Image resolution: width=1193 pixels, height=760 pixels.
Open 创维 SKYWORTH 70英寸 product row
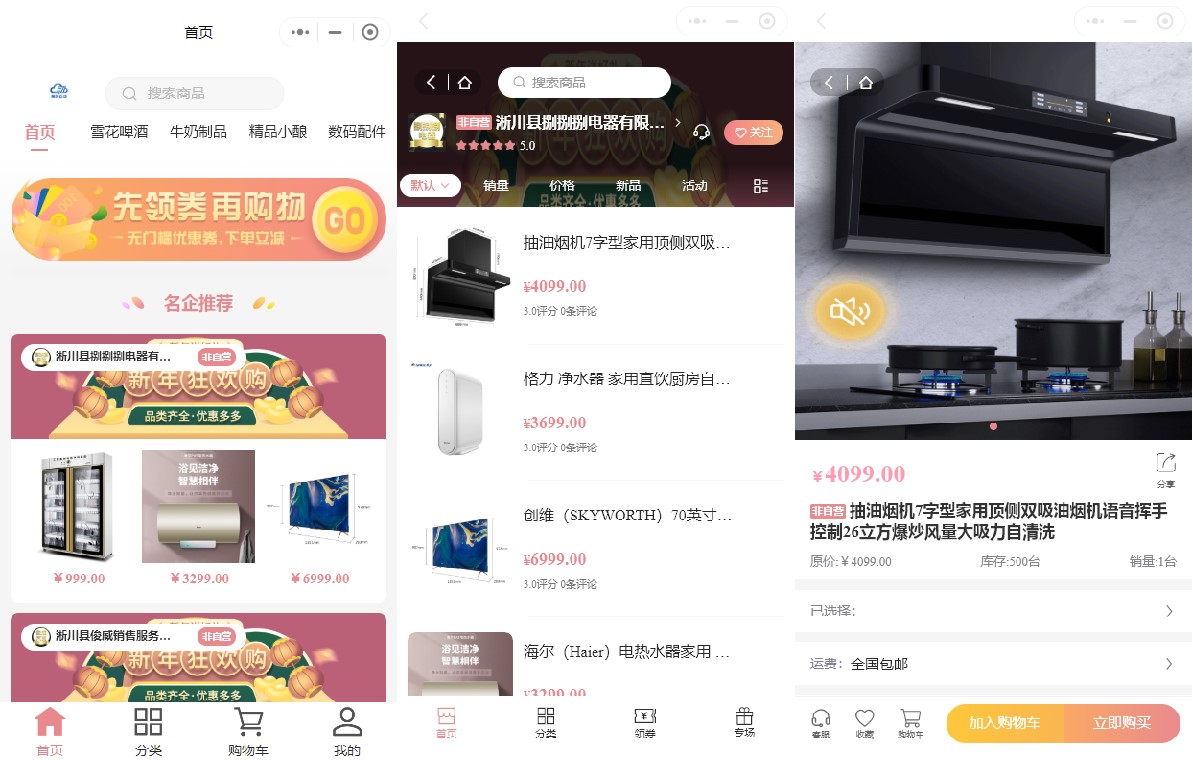(x=595, y=548)
